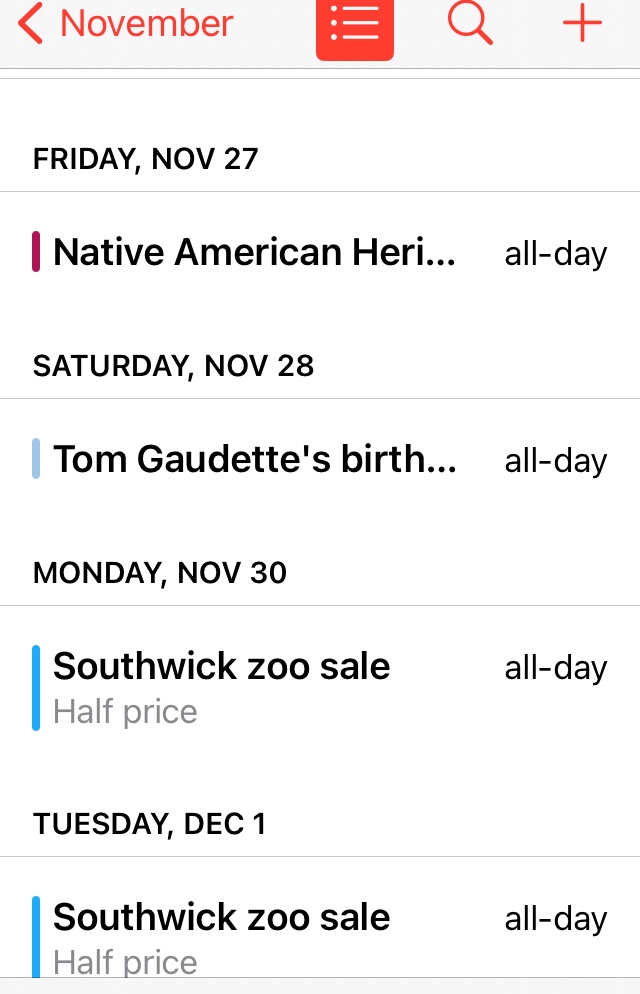640x994 pixels.
Task: Add a new calendar event
Action: (x=582, y=24)
